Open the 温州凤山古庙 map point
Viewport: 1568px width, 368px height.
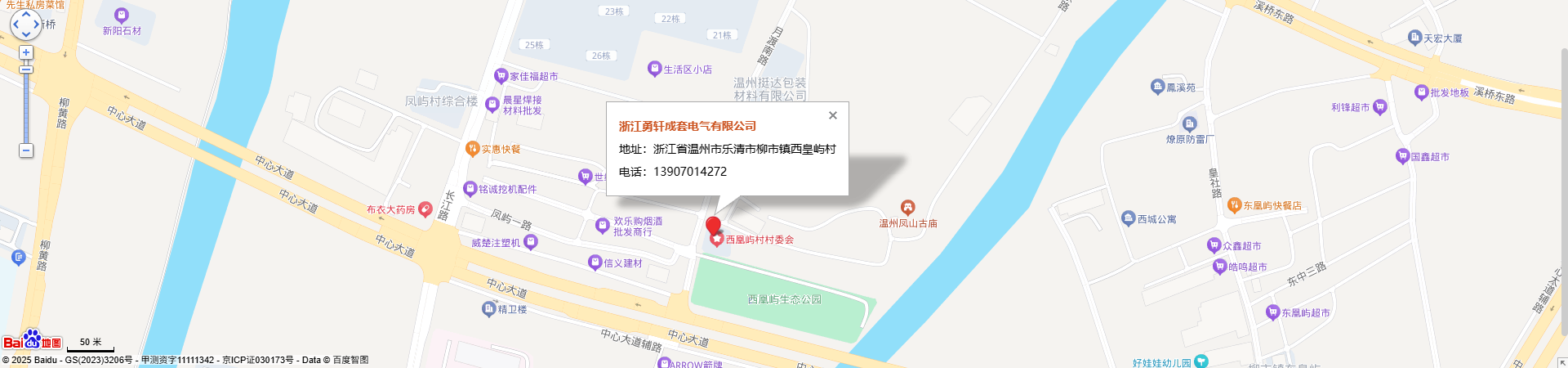[907, 208]
